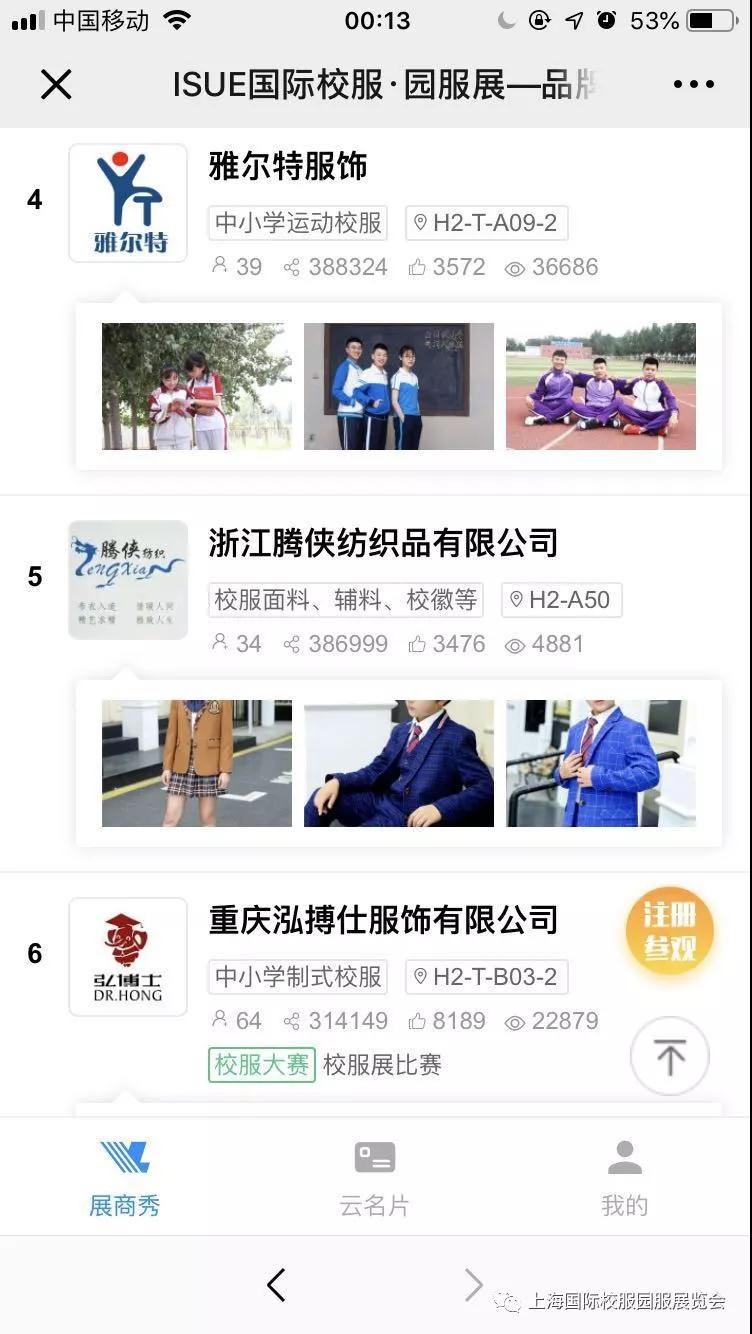Switch to the 我的 tab
752x1334 pixels.
coord(625,1177)
